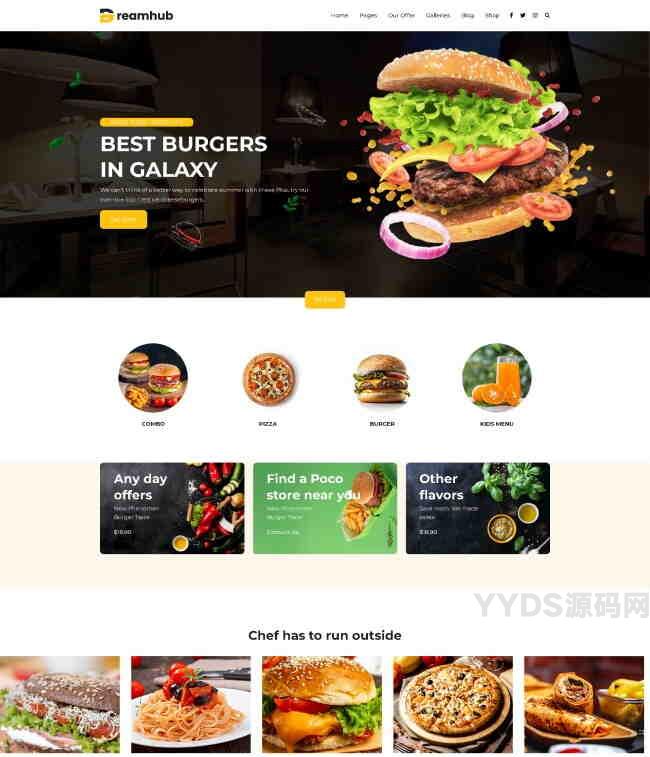Select the Combo category
Image resolution: width=650 pixels, height=757 pixels.
tap(153, 378)
